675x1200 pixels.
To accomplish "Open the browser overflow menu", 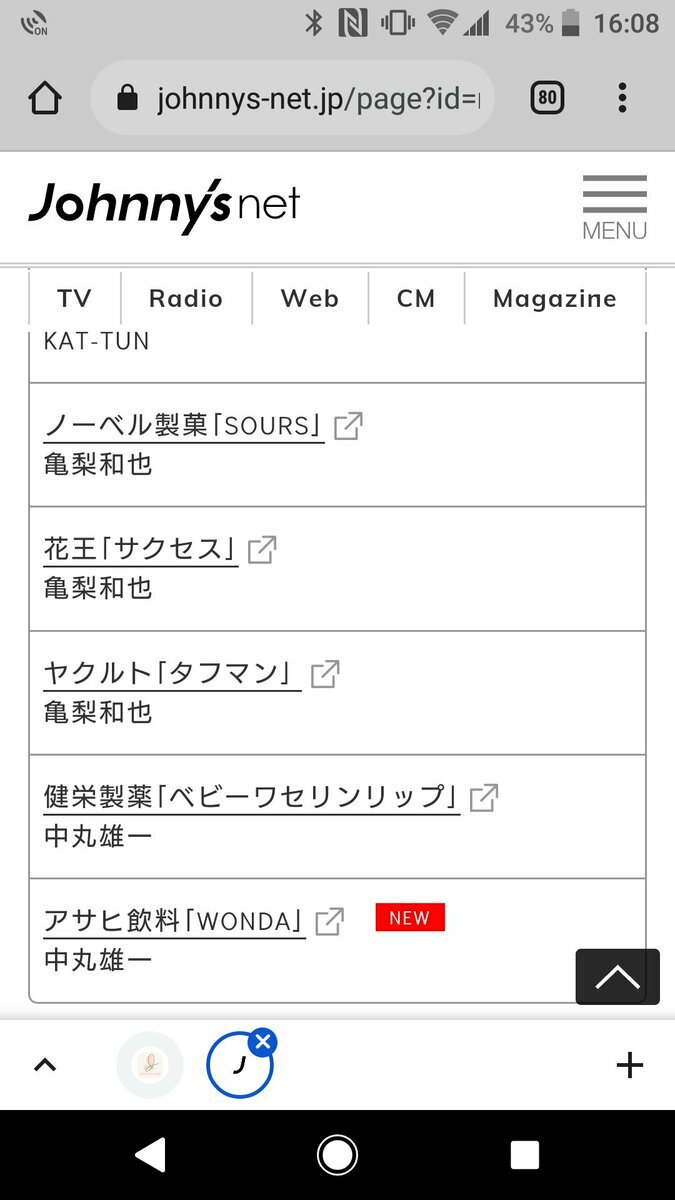I will (622, 98).
